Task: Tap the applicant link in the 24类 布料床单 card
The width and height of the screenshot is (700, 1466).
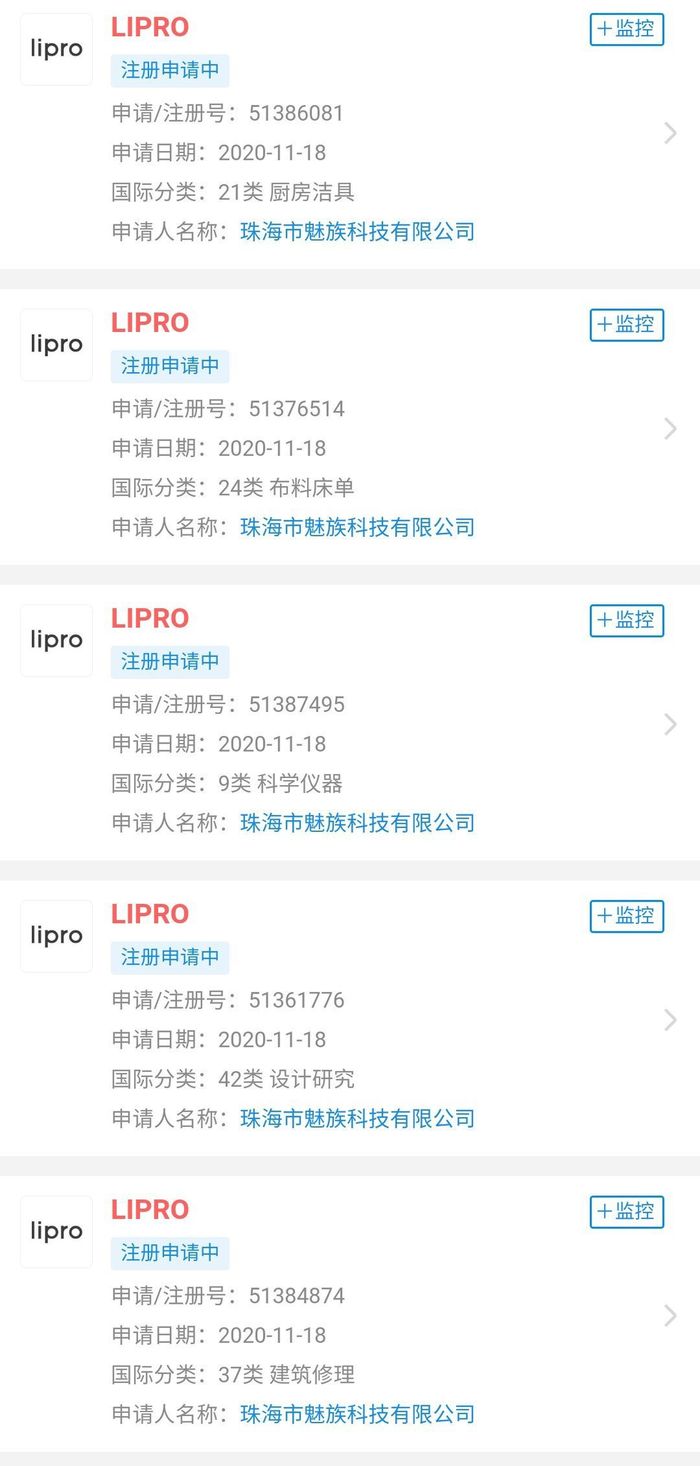Action: coord(357,527)
